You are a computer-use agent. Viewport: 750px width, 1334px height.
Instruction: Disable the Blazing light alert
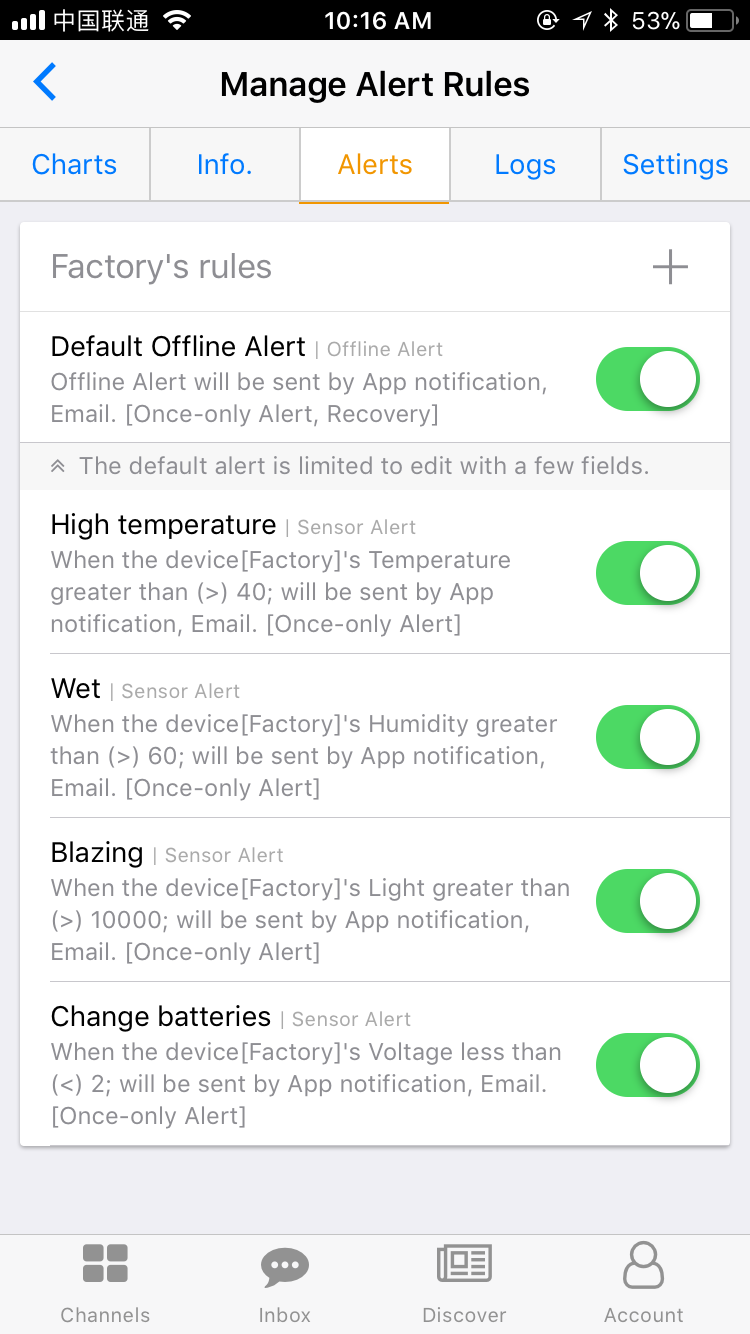(648, 901)
